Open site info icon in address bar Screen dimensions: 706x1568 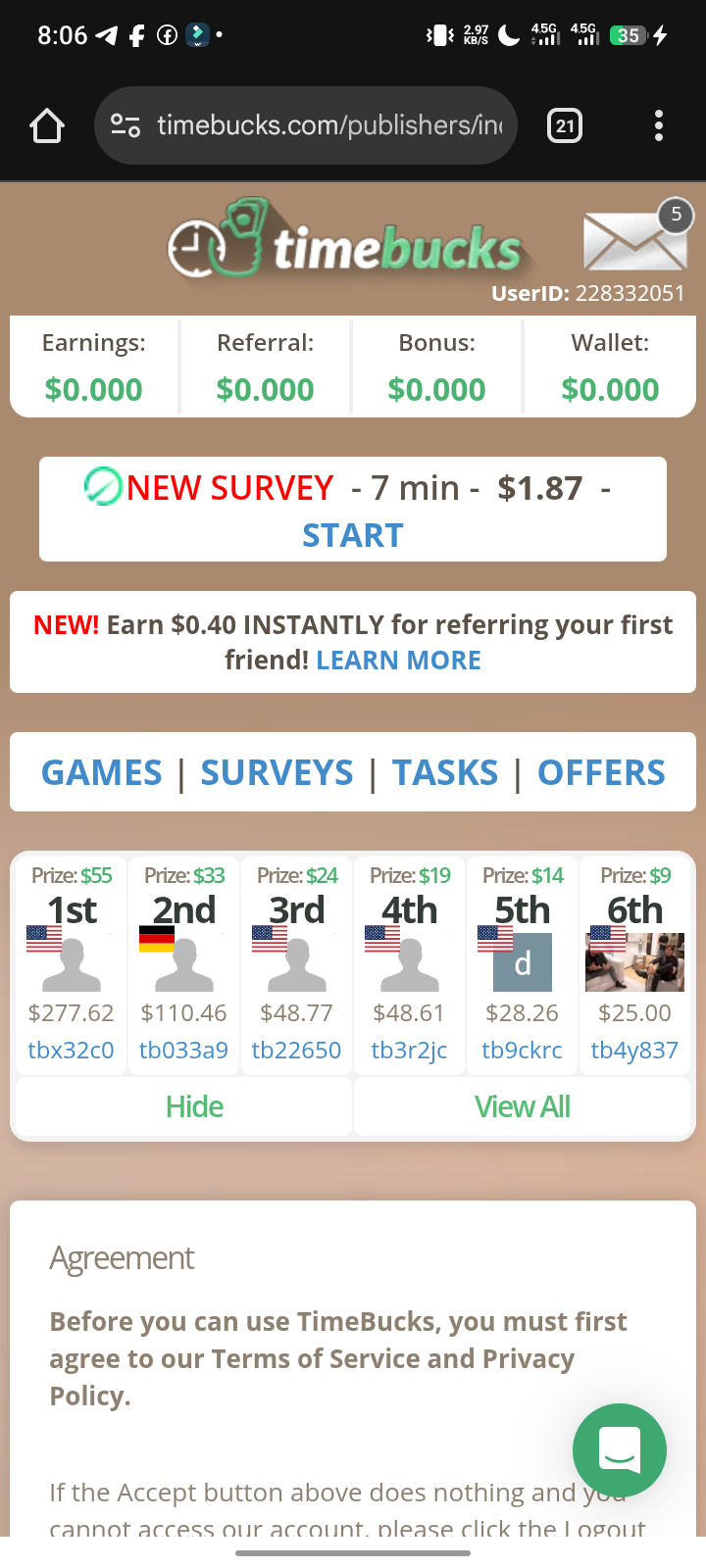[126, 125]
